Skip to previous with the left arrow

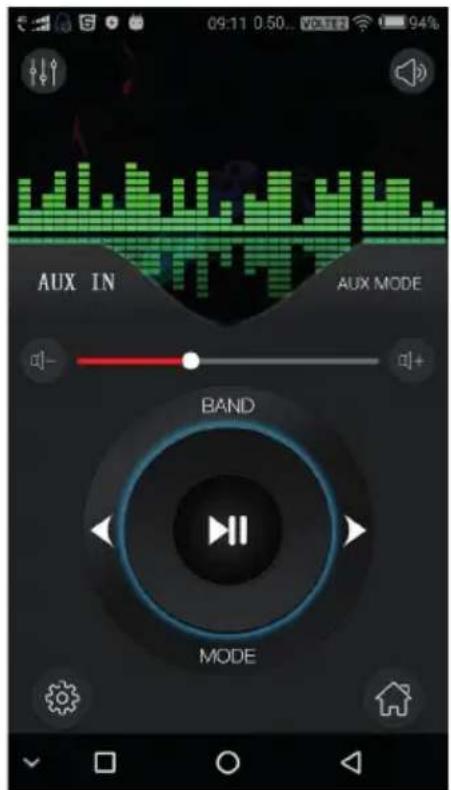click(102, 531)
